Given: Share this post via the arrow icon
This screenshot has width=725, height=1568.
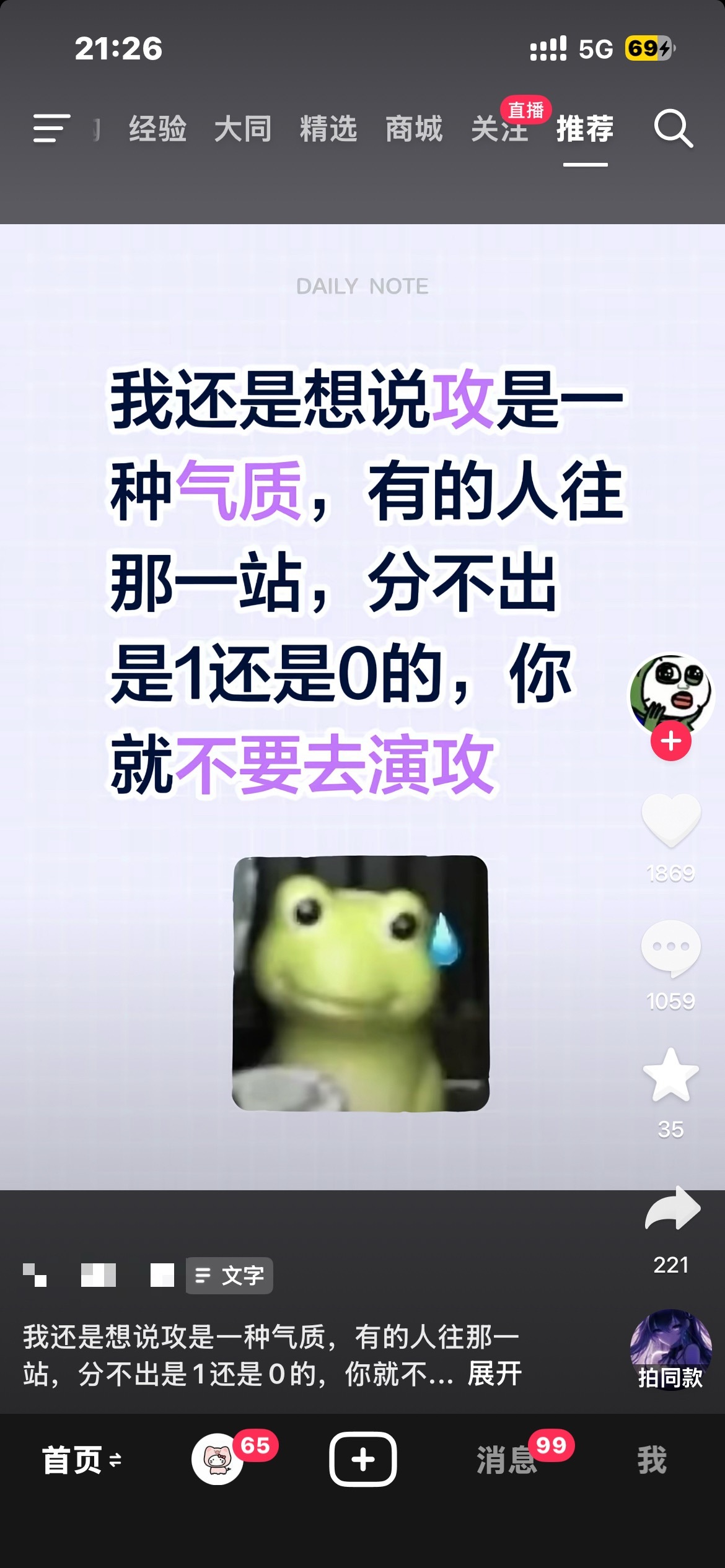Looking at the screenshot, I should (x=672, y=1208).
